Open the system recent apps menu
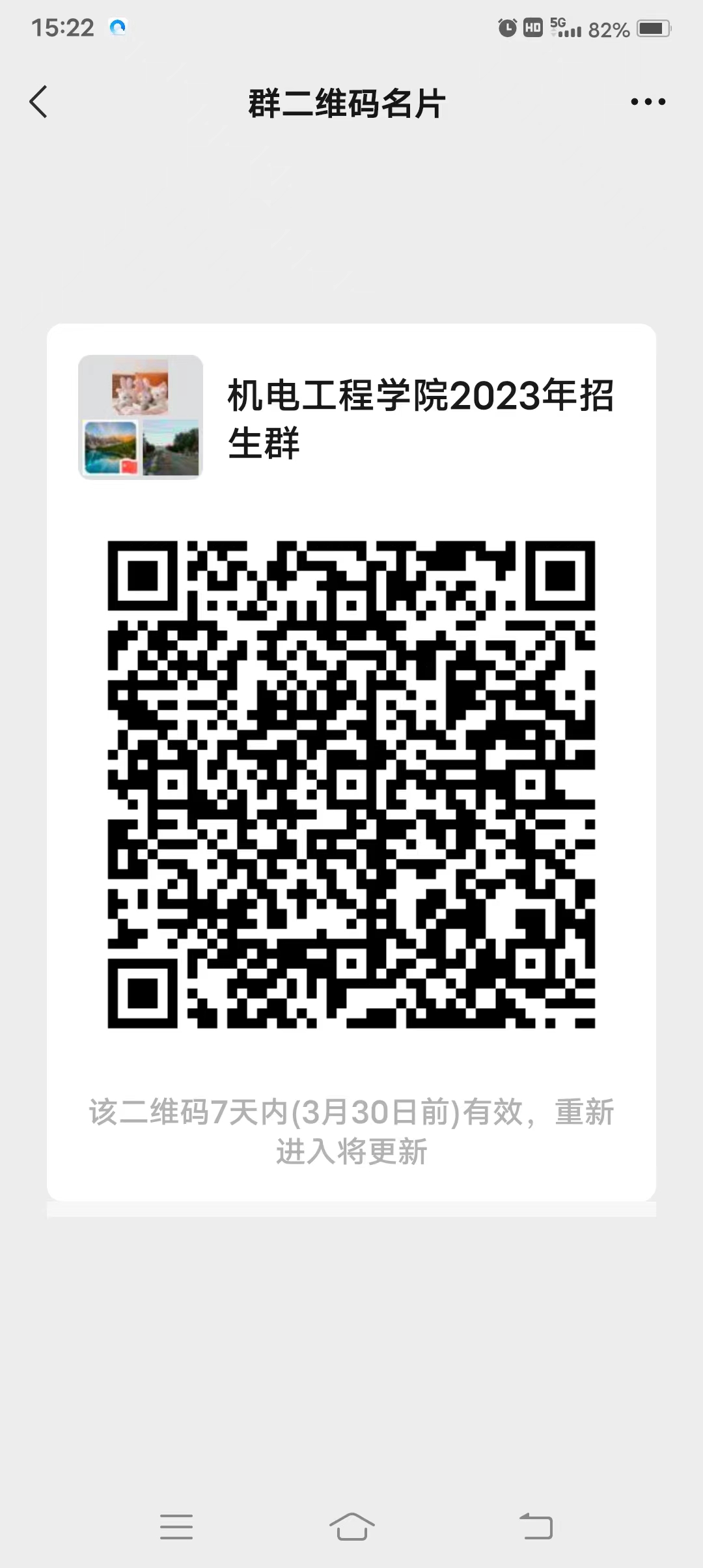Image resolution: width=703 pixels, height=1568 pixels. (x=176, y=1526)
